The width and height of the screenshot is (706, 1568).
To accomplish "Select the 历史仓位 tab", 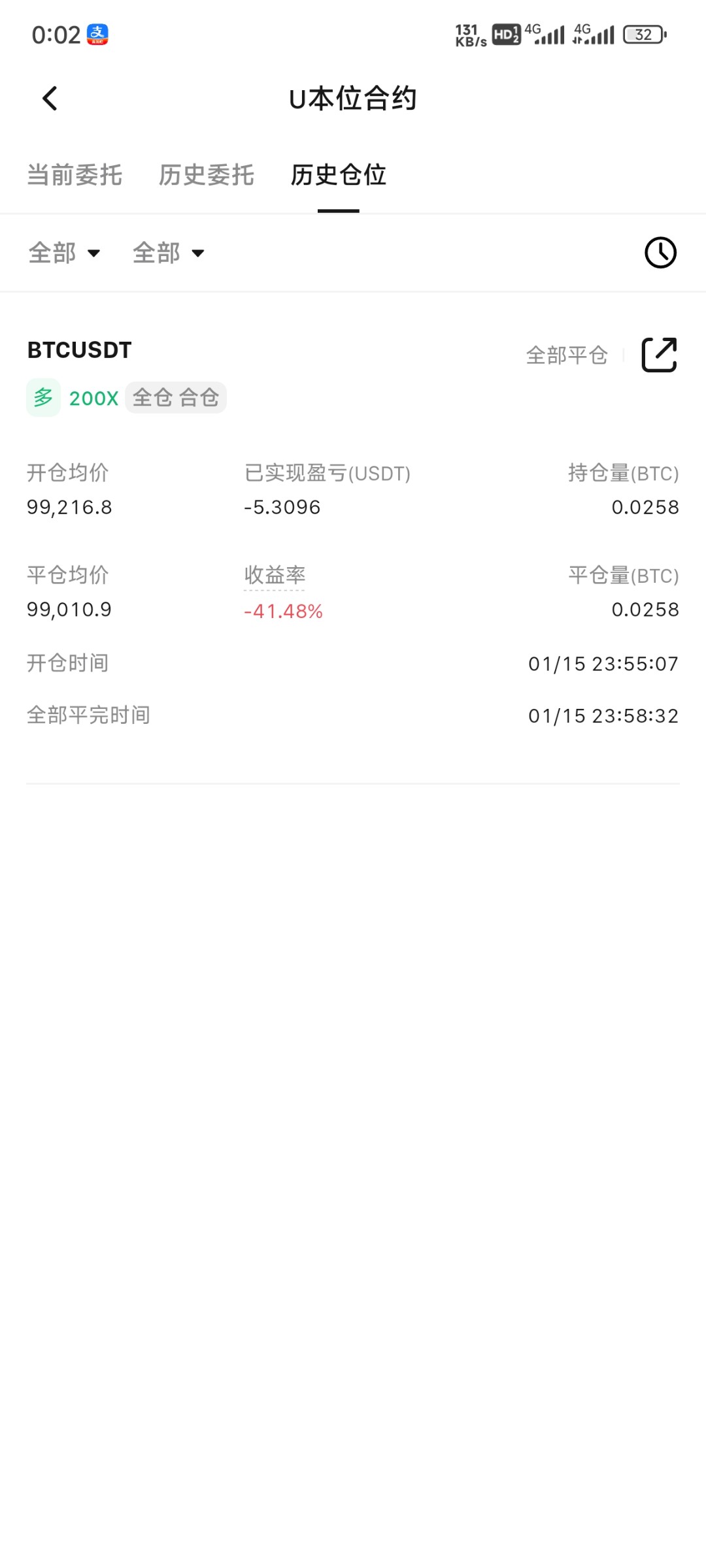I will coord(339,175).
